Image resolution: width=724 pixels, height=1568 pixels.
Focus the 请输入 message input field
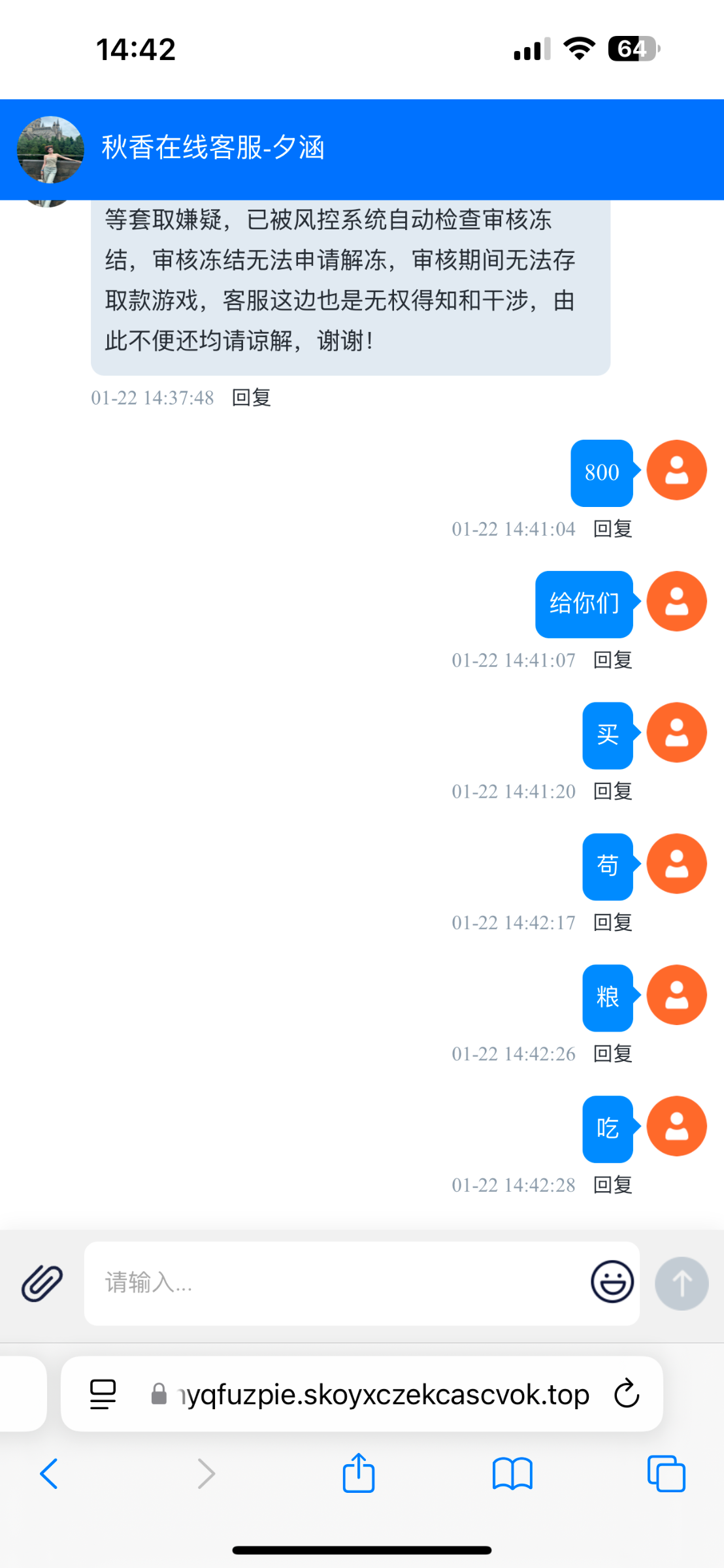point(340,1283)
